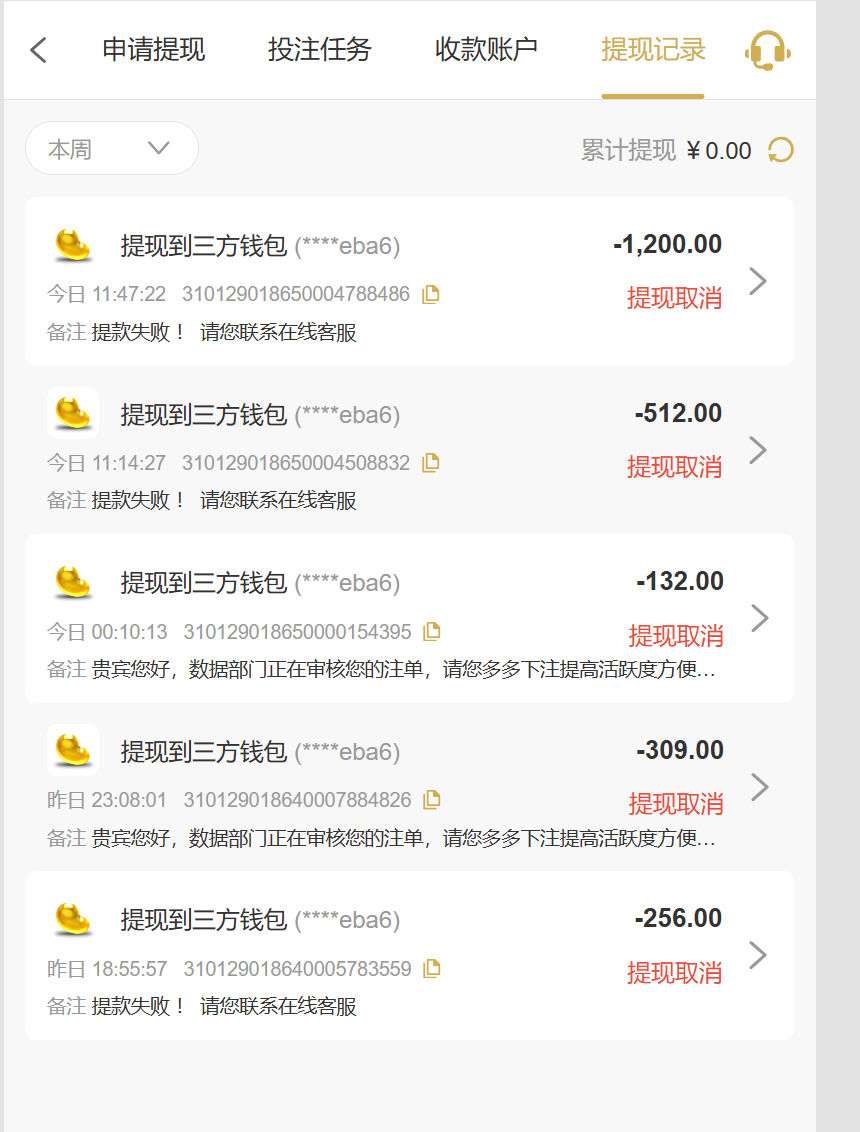Copy order number 3101290186400005783559
Image resolution: width=860 pixels, height=1132 pixels.
tap(430, 968)
